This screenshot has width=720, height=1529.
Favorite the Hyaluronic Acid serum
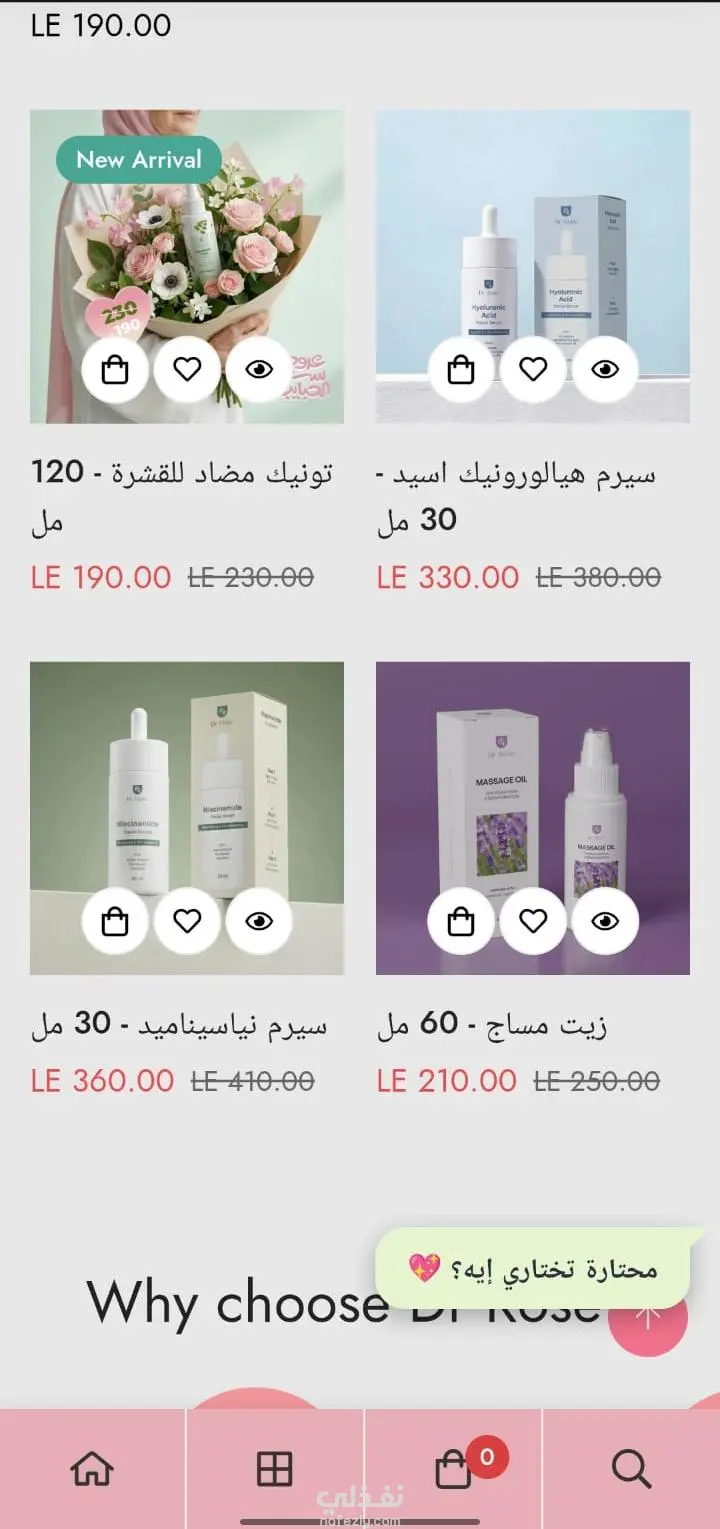533,370
